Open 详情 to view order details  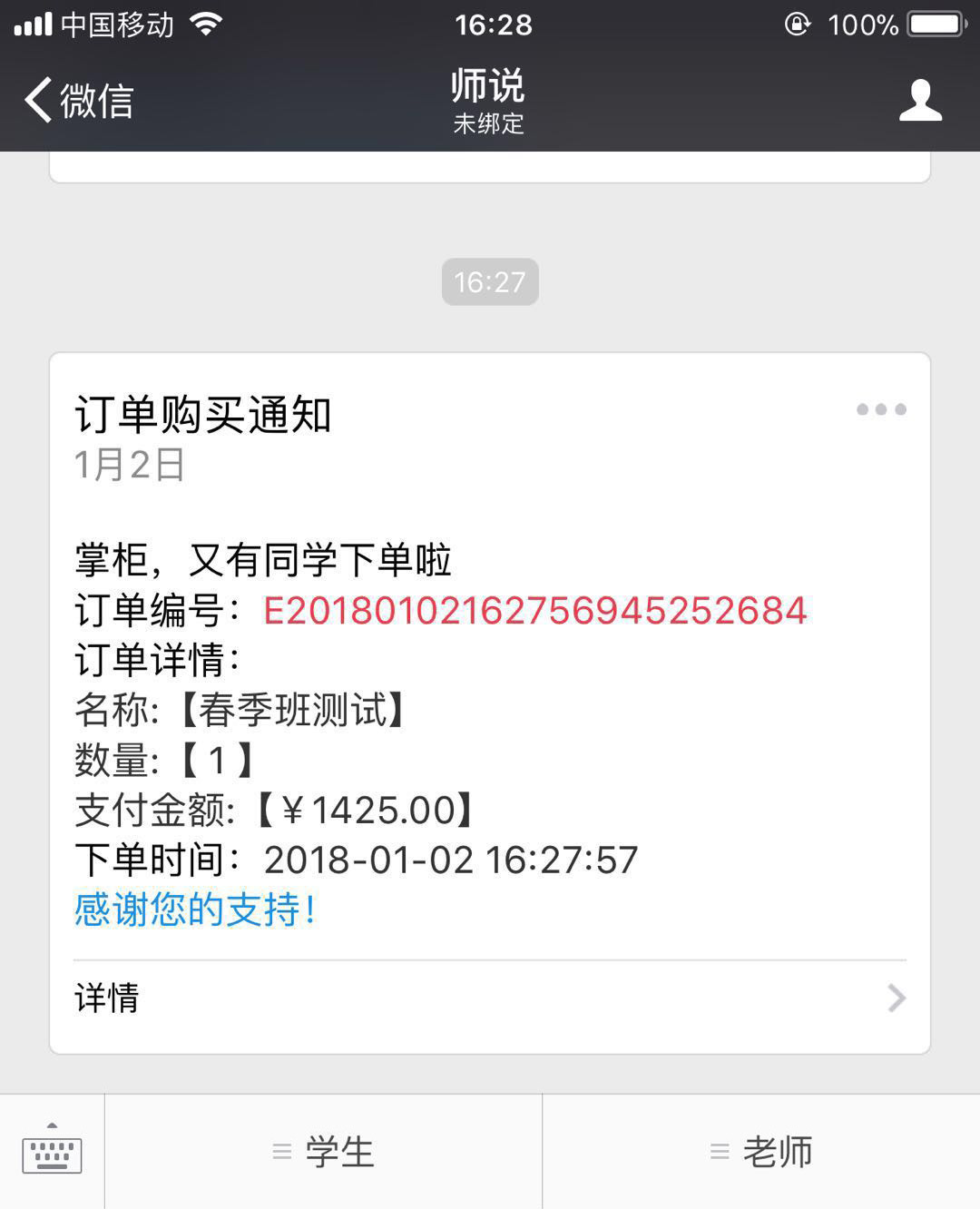point(106,998)
